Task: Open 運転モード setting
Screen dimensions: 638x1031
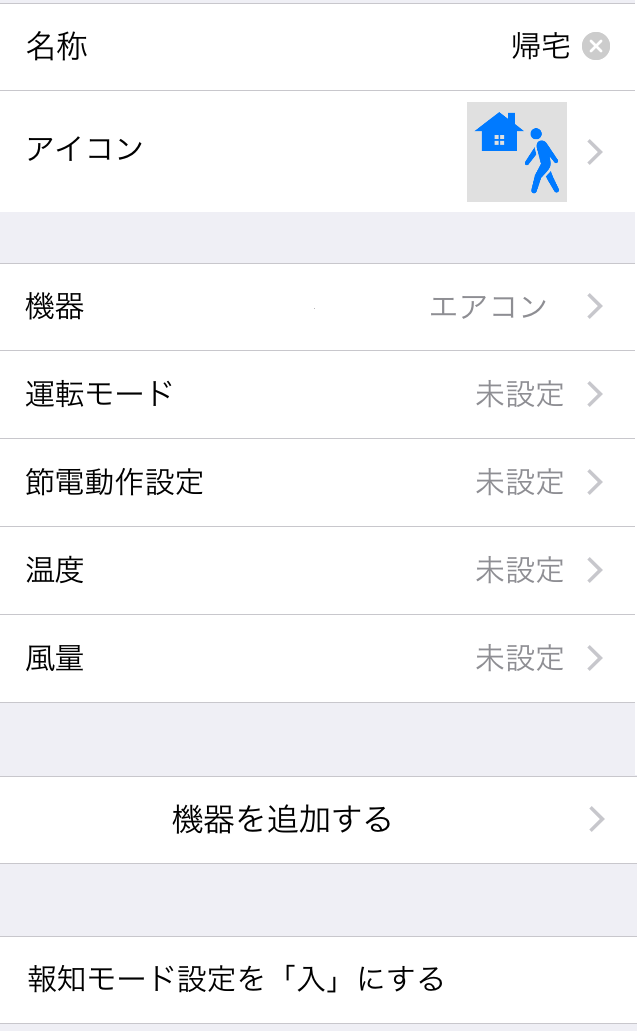Action: pyautogui.click(x=318, y=395)
